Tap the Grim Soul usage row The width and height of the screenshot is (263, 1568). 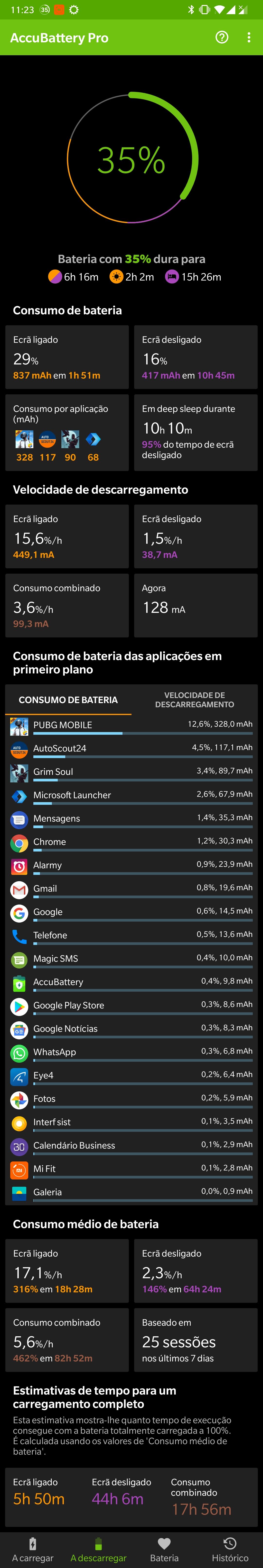coord(131,772)
